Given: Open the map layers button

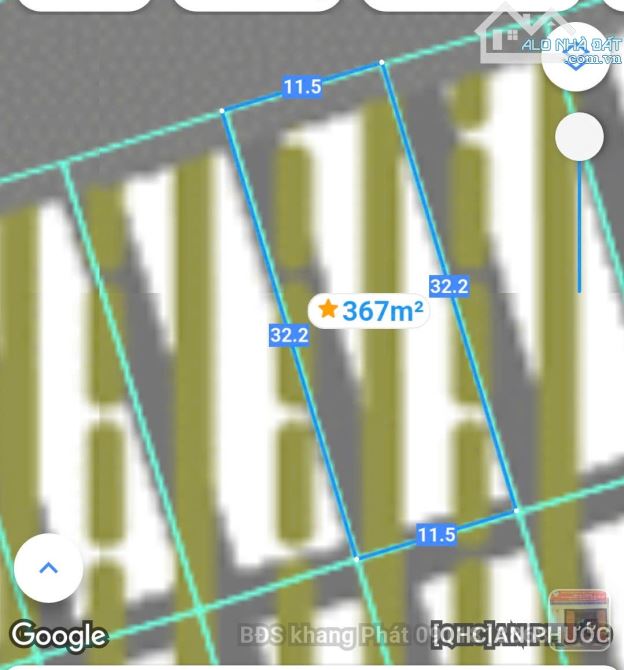Looking at the screenshot, I should tap(577, 57).
